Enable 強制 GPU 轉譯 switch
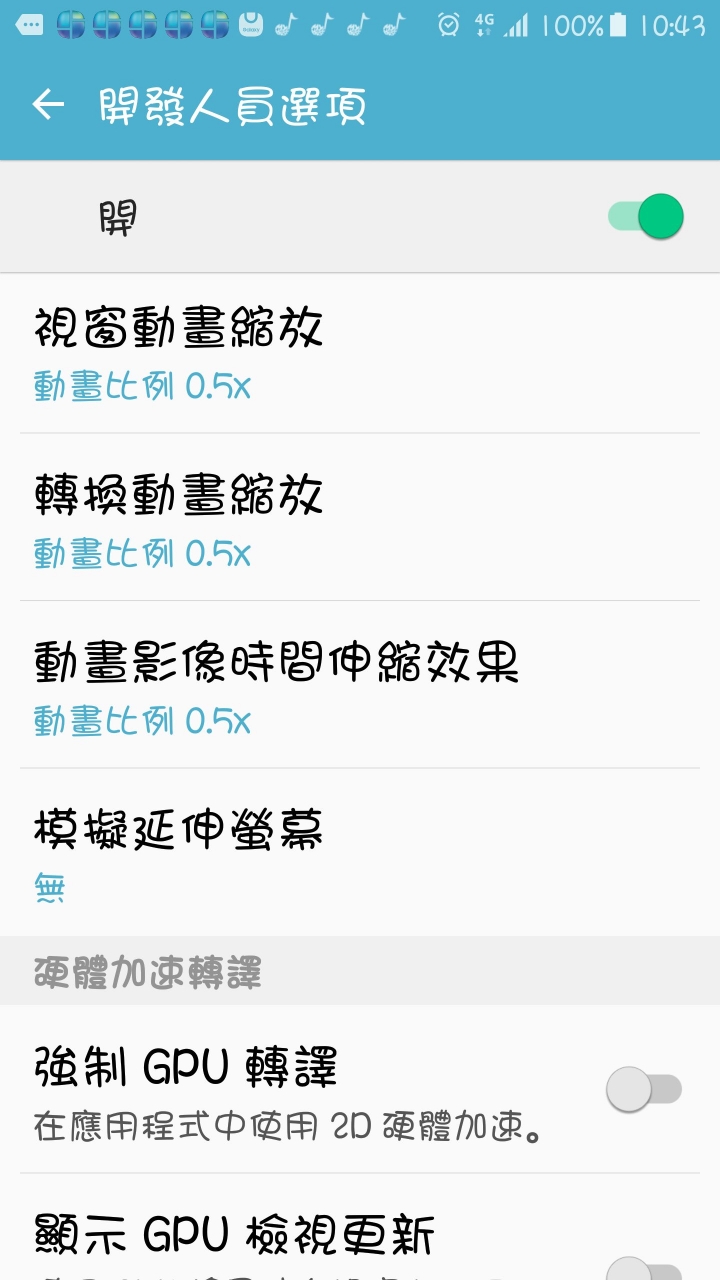Image resolution: width=720 pixels, height=1280 pixels. point(645,1090)
